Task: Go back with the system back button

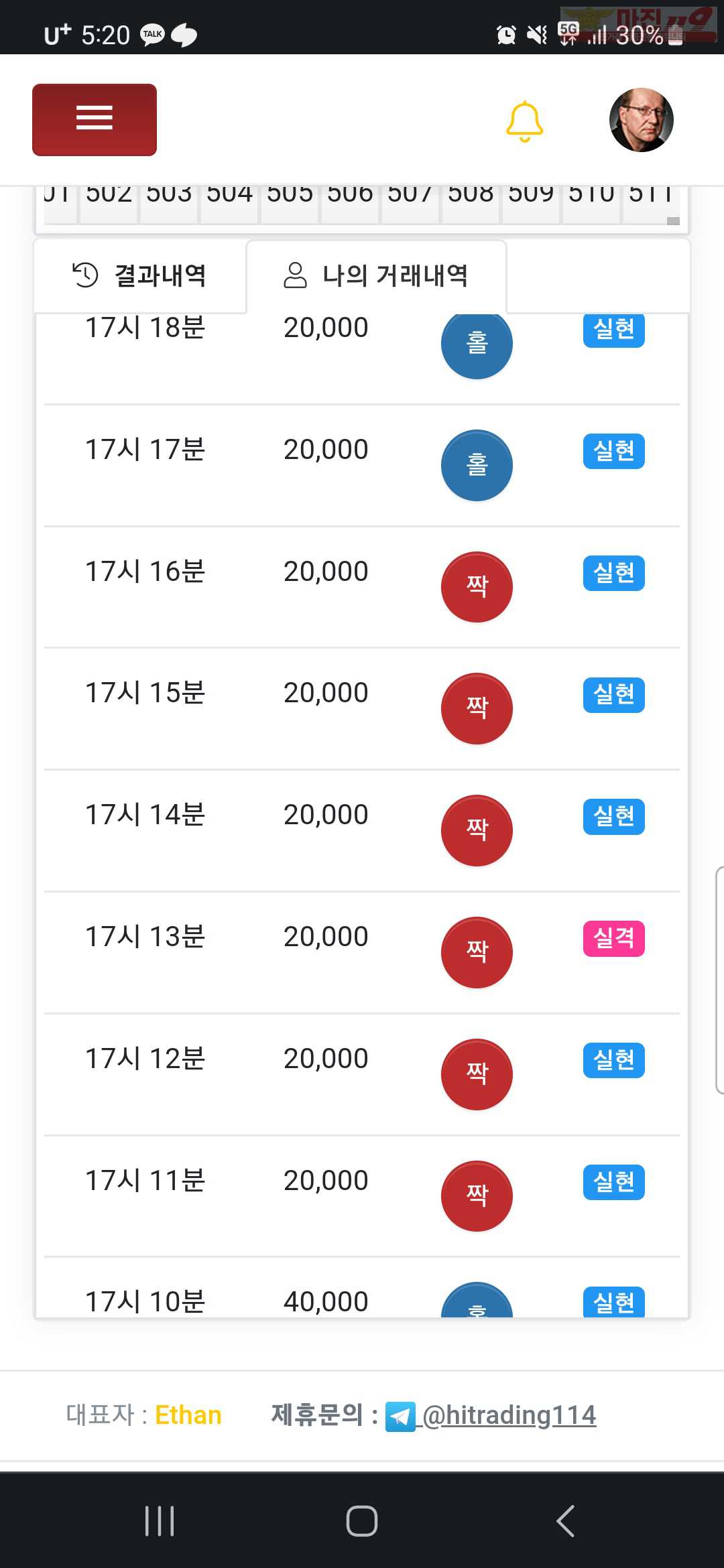Action: point(566,1520)
